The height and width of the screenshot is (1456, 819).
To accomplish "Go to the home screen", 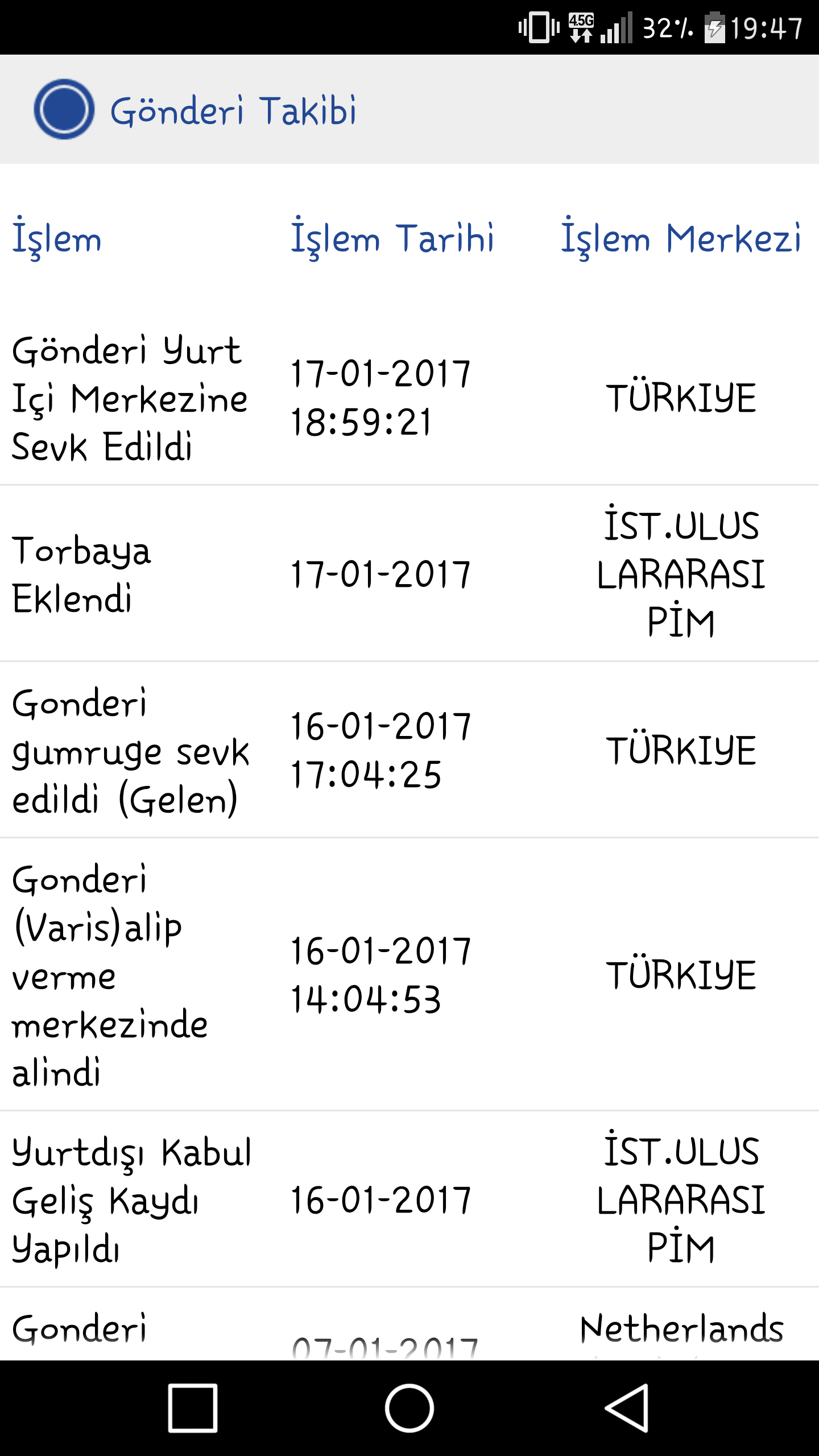I will tap(409, 1408).
